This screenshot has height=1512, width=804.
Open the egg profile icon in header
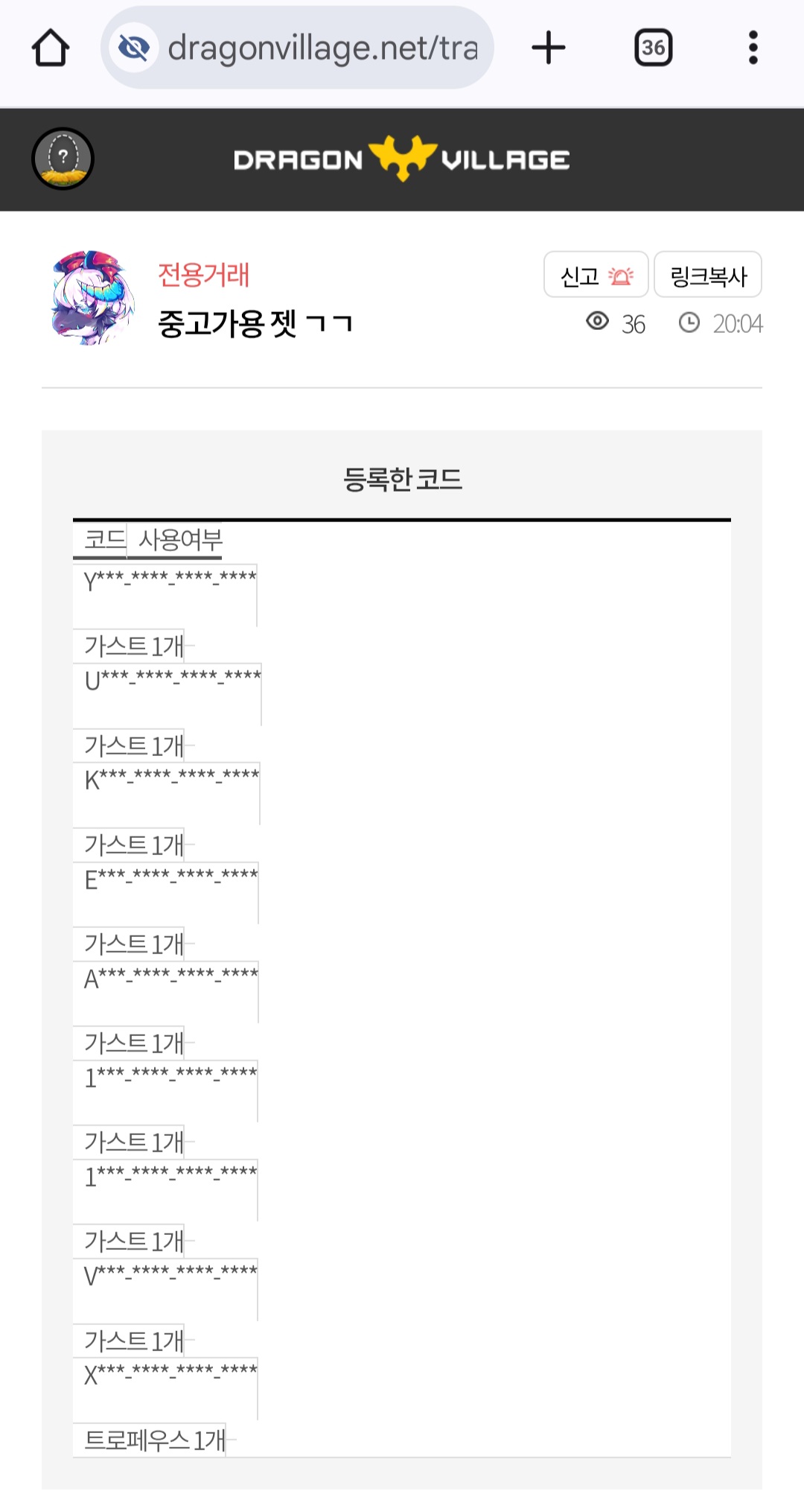(63, 159)
